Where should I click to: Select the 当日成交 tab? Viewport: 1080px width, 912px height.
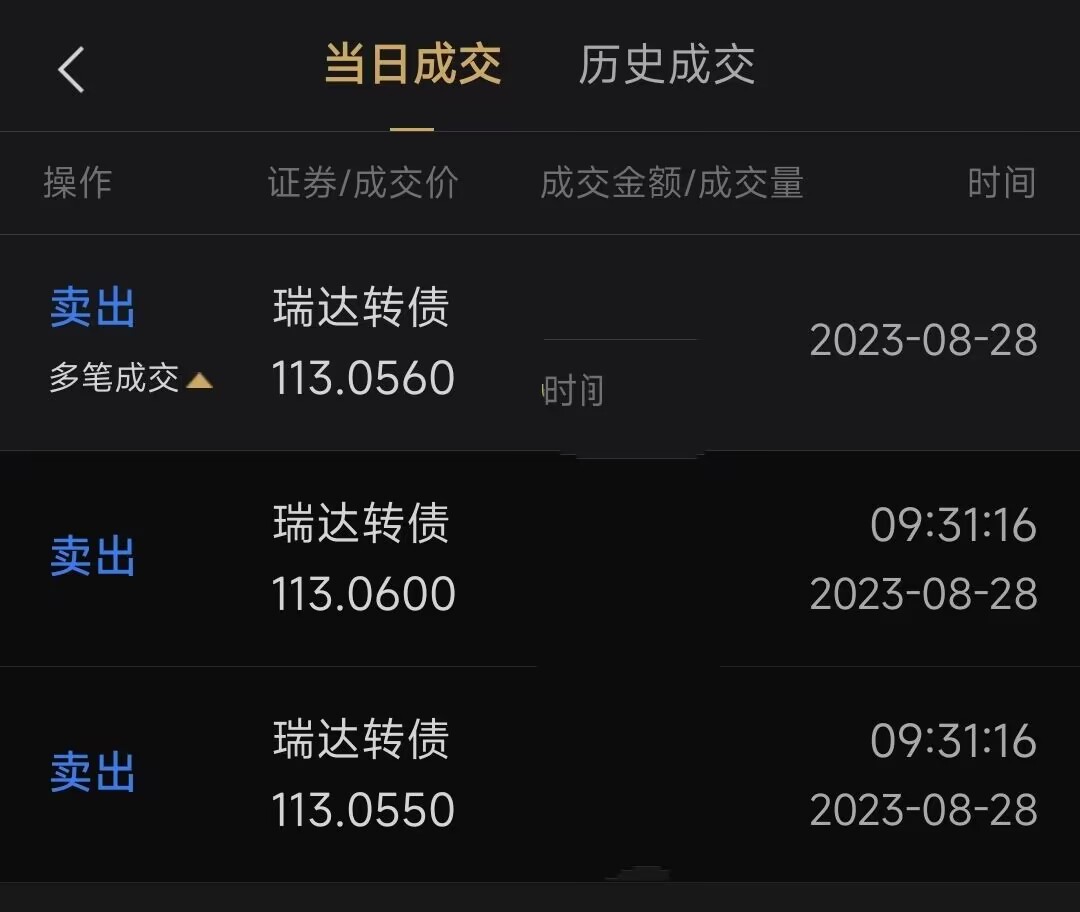coord(412,66)
